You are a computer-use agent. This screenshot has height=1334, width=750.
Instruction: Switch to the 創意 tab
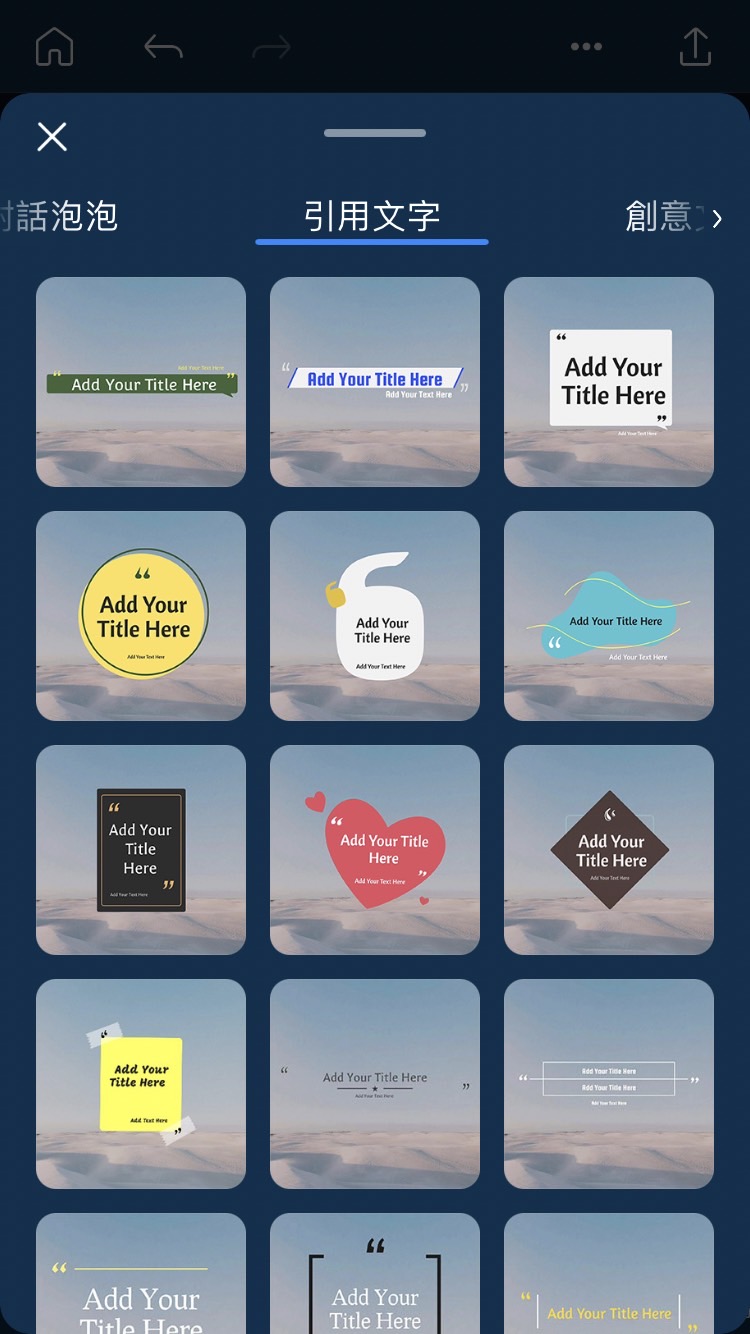coord(660,216)
